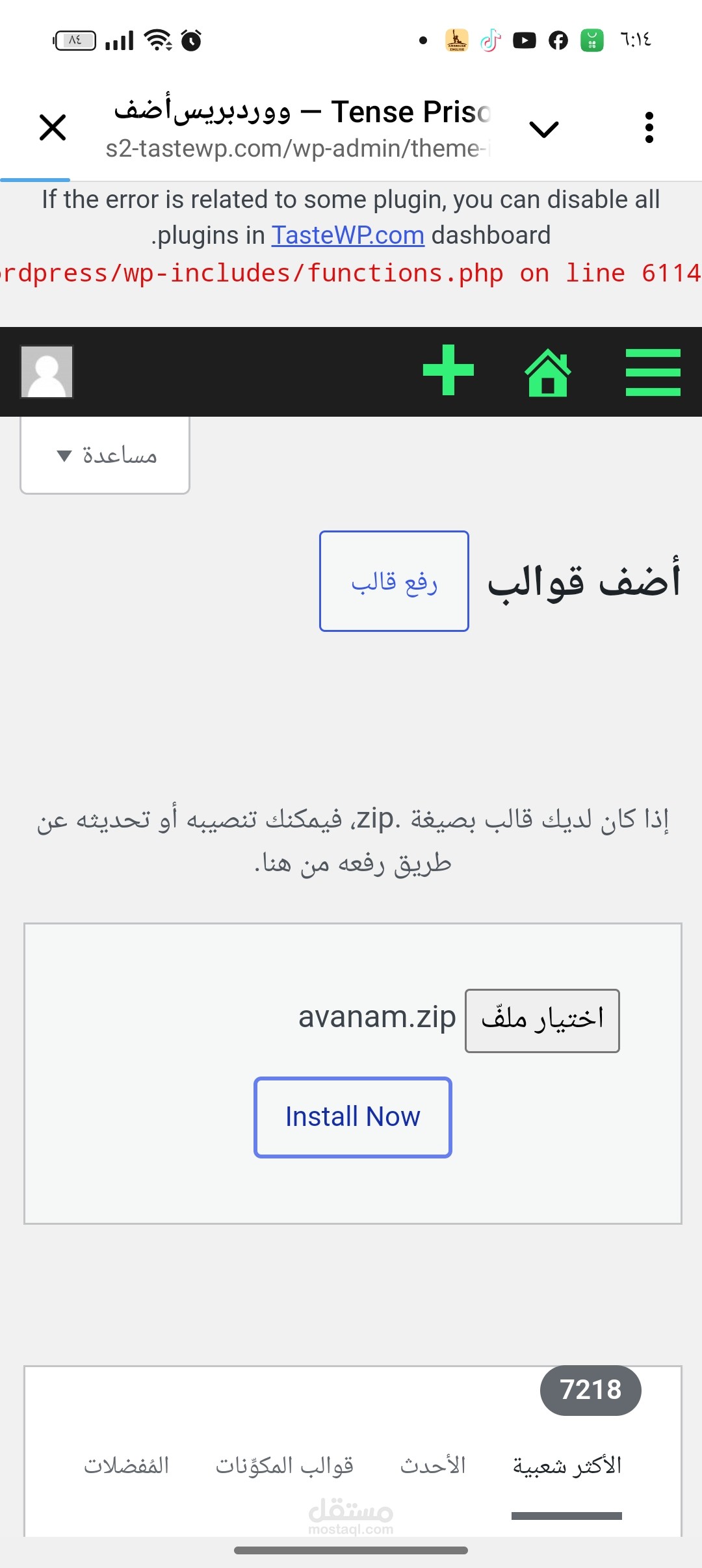
Task: Expand the page title dropdown chevron
Action: [544, 129]
